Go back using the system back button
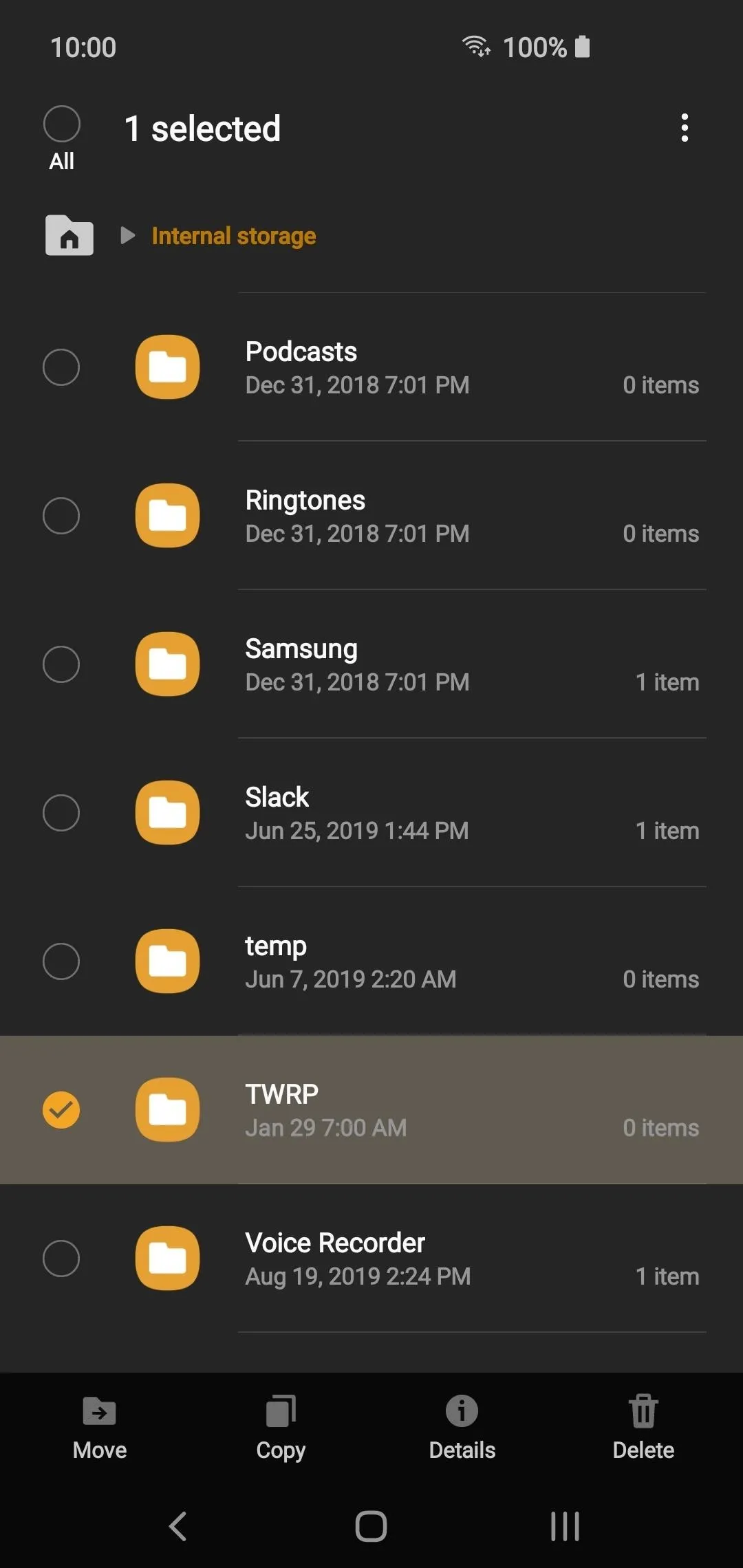 coord(178,1526)
